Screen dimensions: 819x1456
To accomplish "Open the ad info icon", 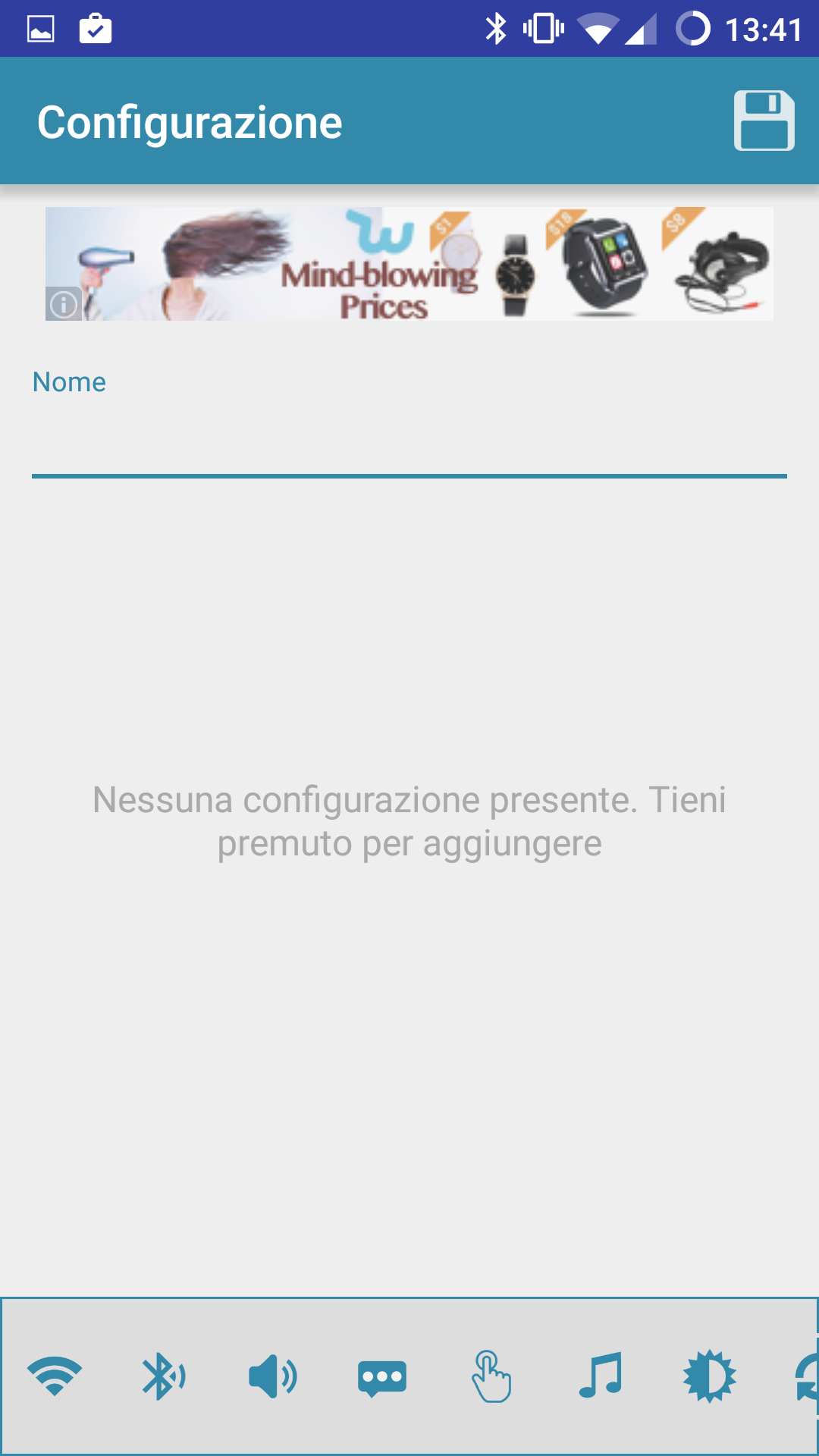I will coord(64,304).
